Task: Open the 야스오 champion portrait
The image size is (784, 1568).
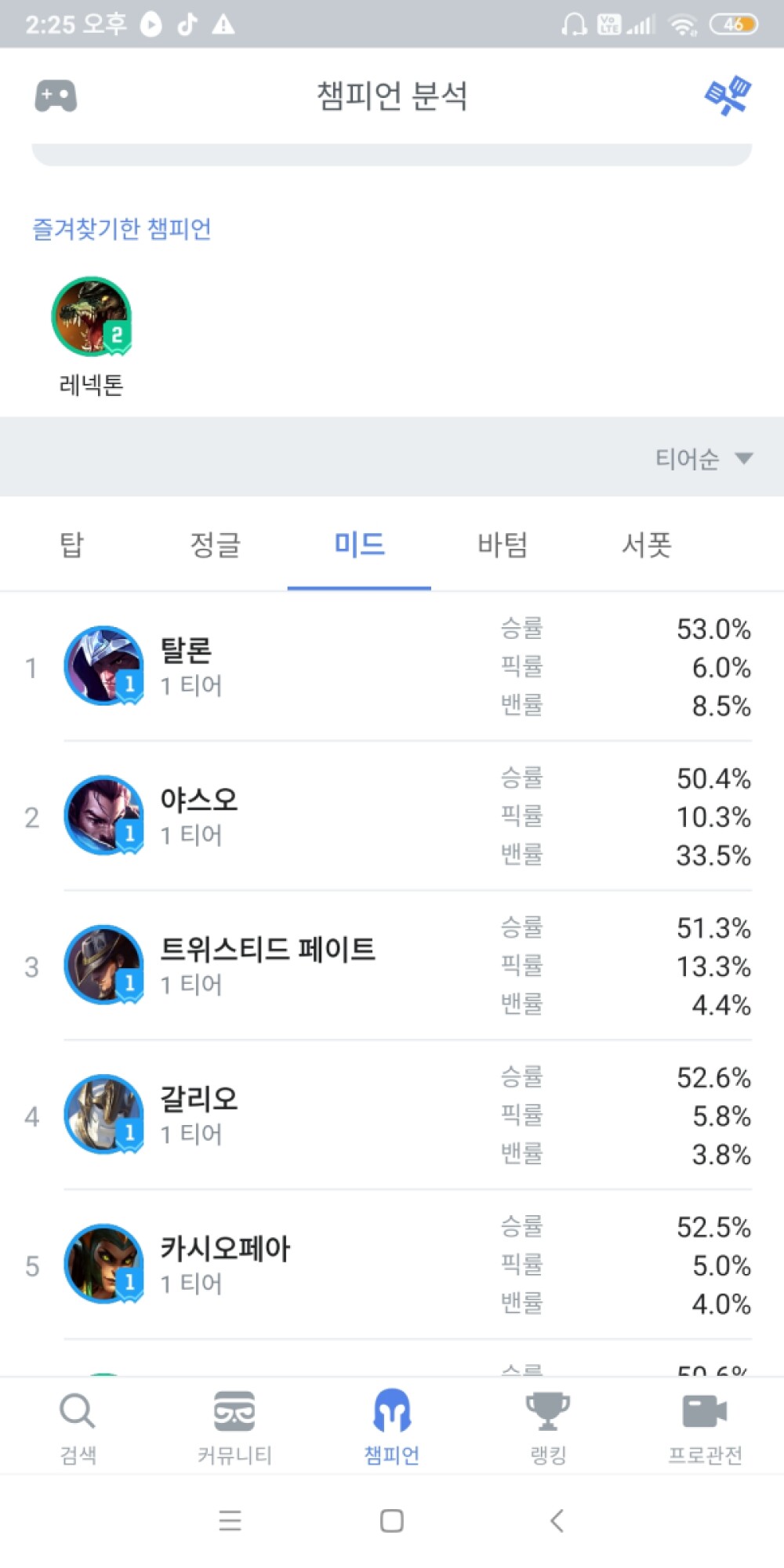Action: pos(104,815)
